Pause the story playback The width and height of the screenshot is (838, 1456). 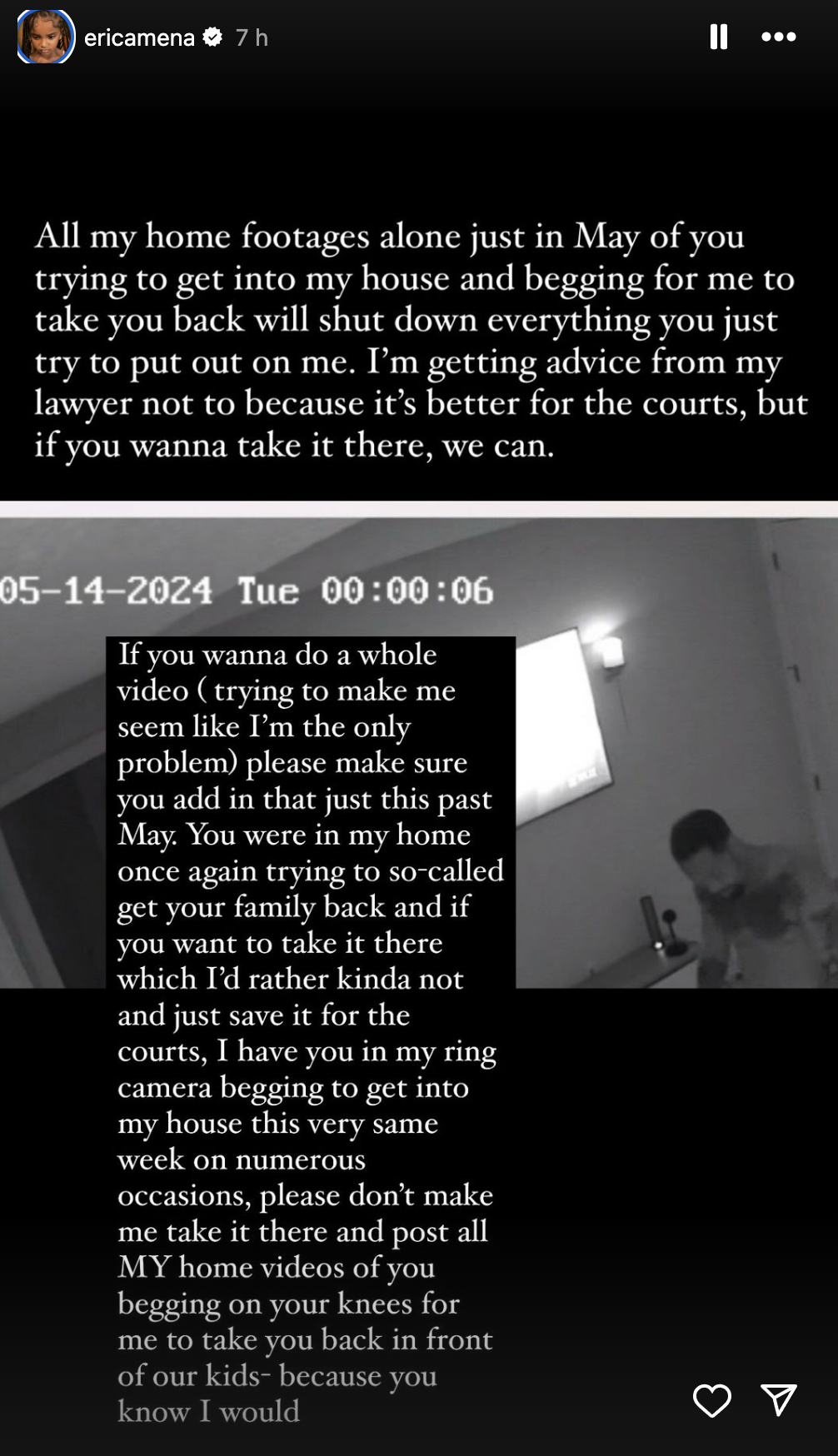click(718, 37)
